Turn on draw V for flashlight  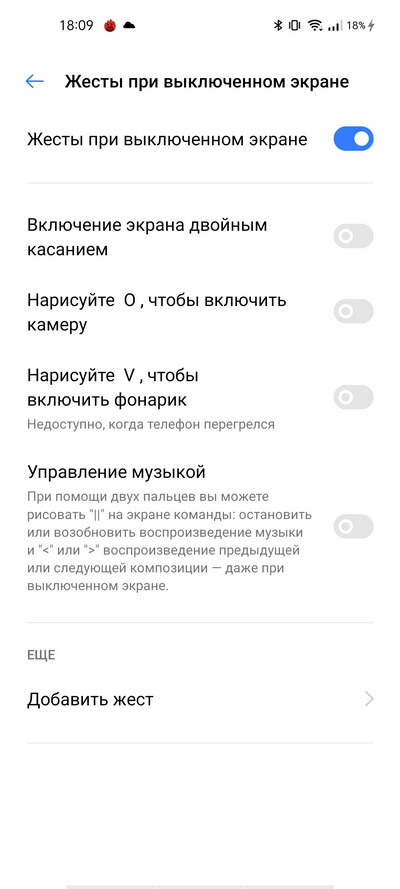(x=353, y=397)
